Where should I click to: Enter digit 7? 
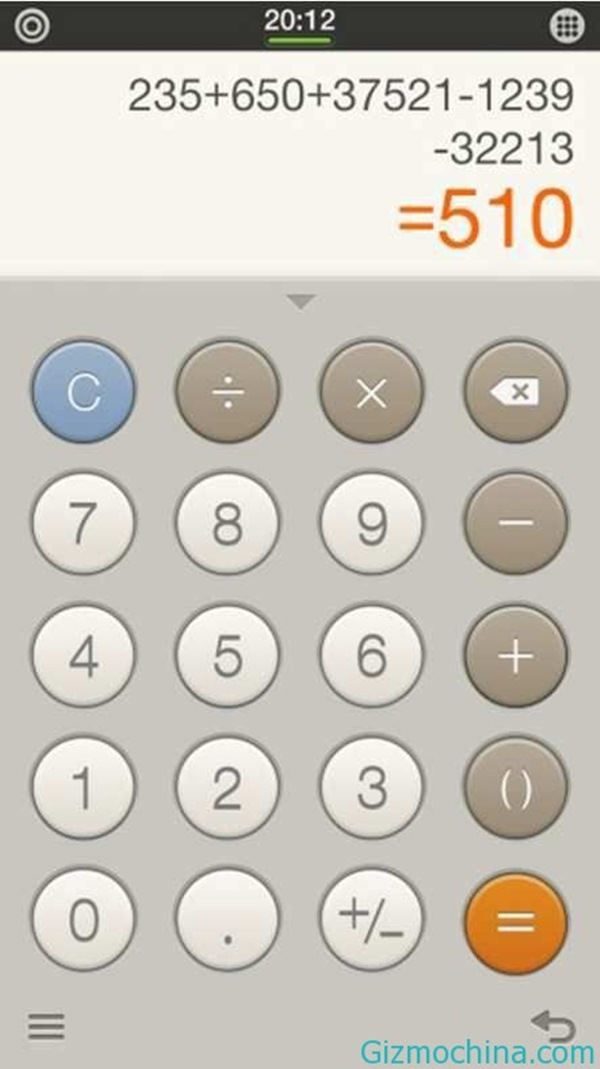83,523
